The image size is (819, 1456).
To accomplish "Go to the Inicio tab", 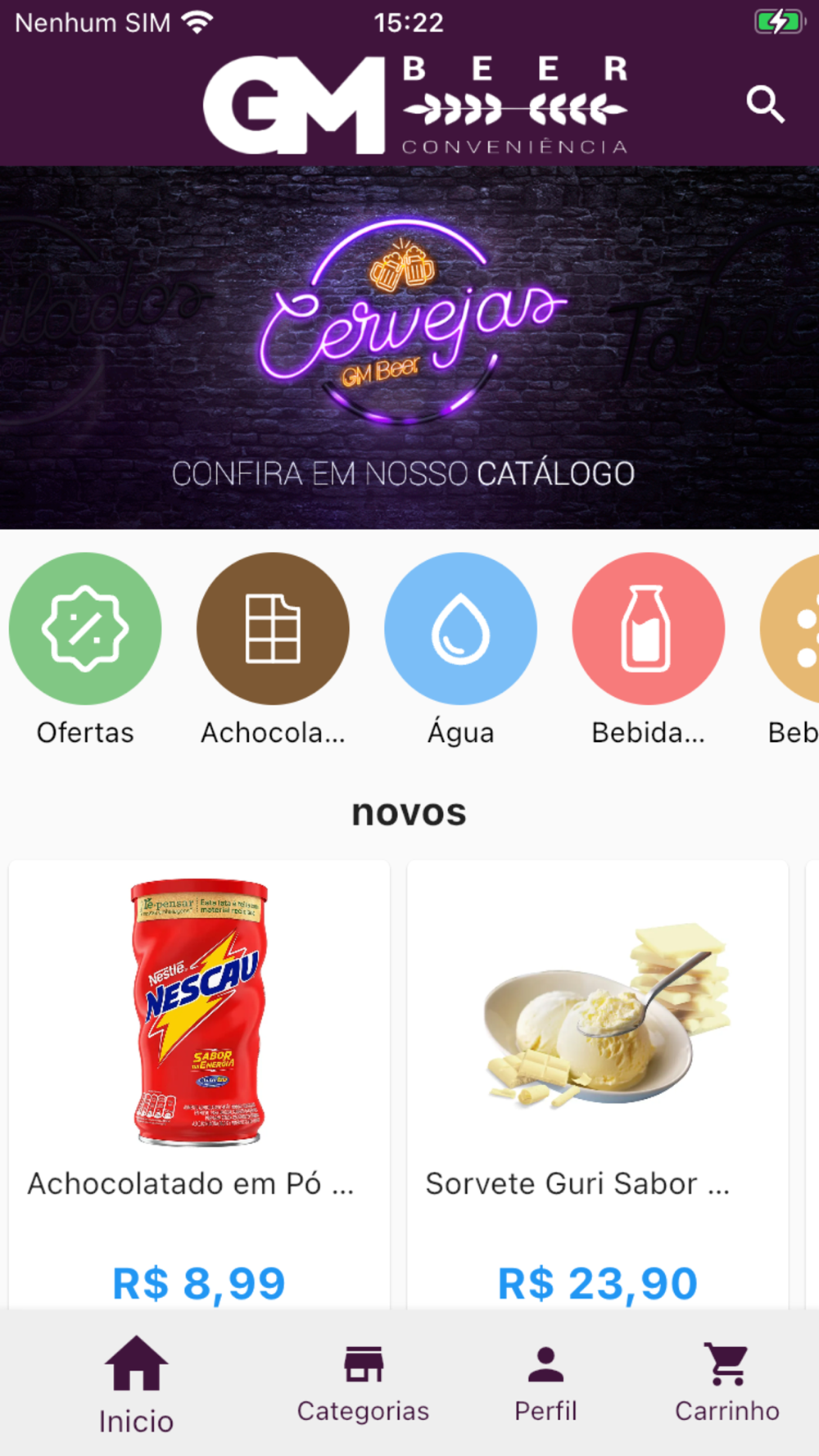I will [x=136, y=1385].
